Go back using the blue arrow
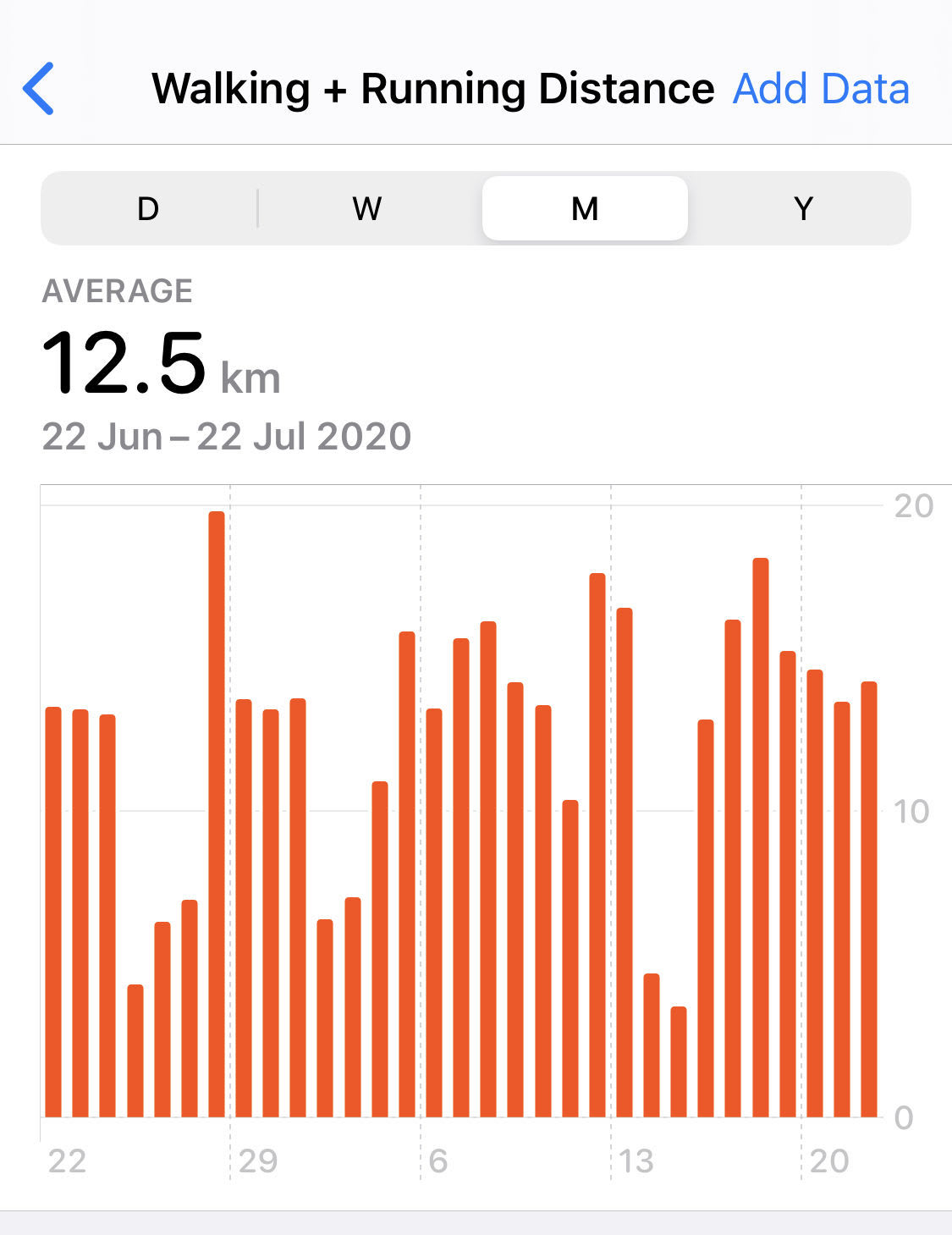952x1235 pixels. coord(39,89)
